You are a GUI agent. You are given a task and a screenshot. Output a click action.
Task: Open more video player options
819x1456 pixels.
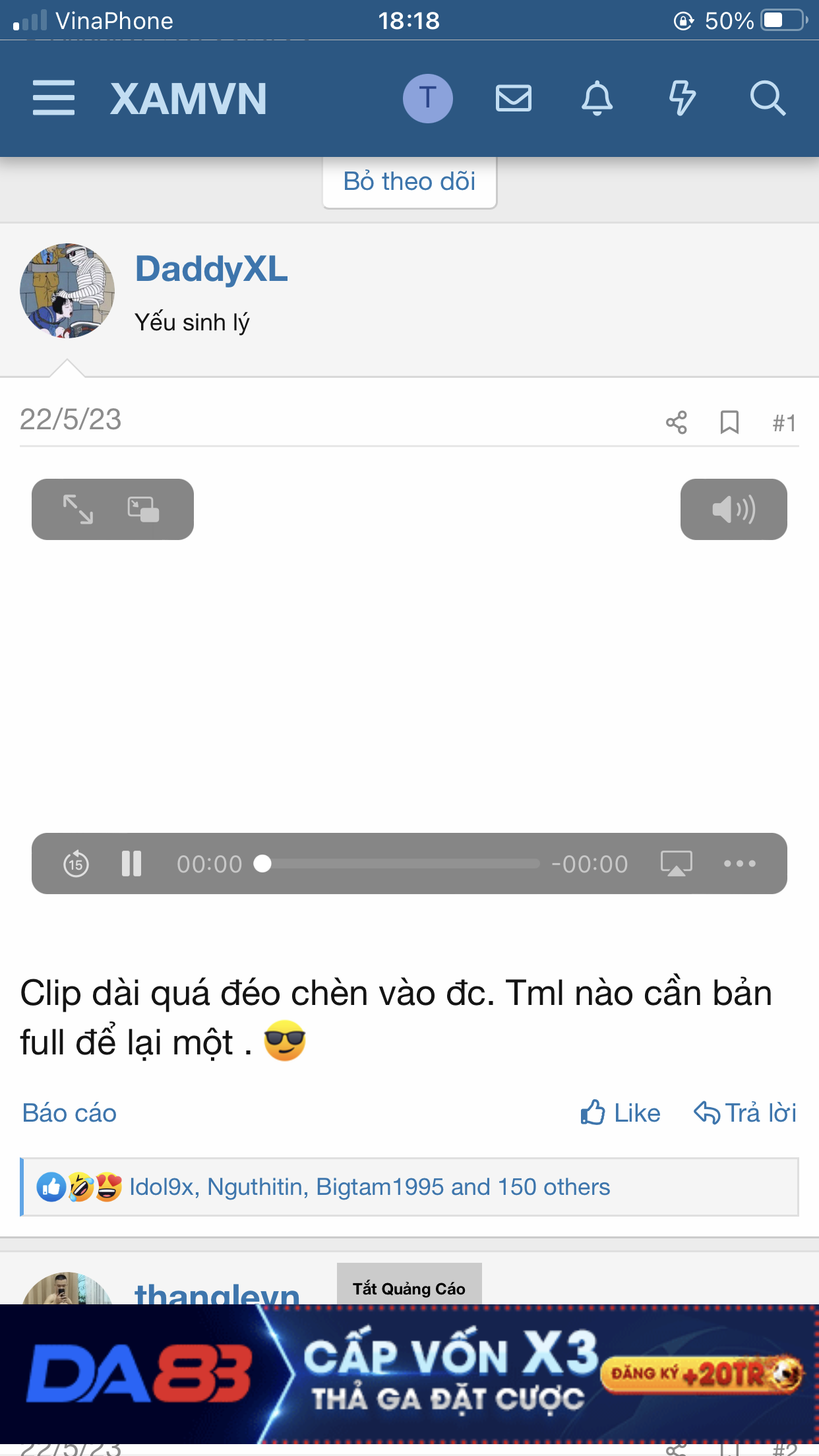[x=739, y=864]
